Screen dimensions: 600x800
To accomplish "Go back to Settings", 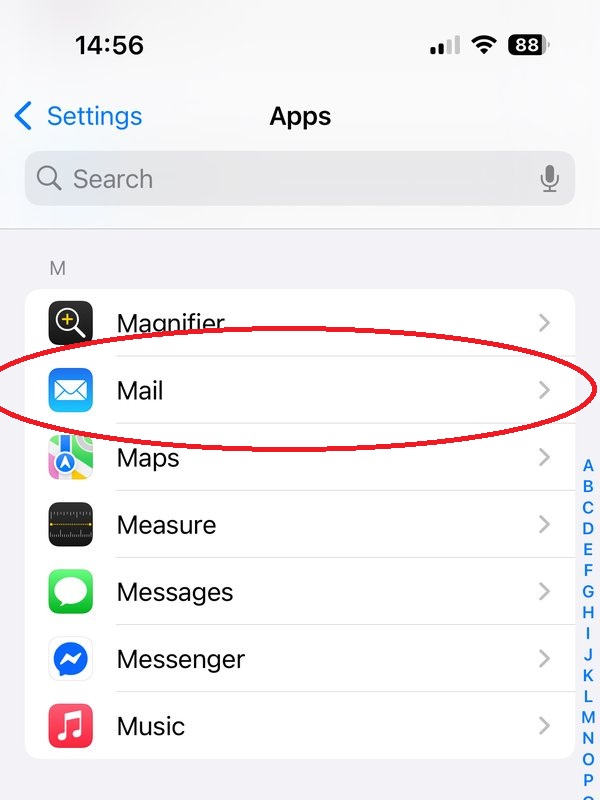I will pyautogui.click(x=78, y=116).
